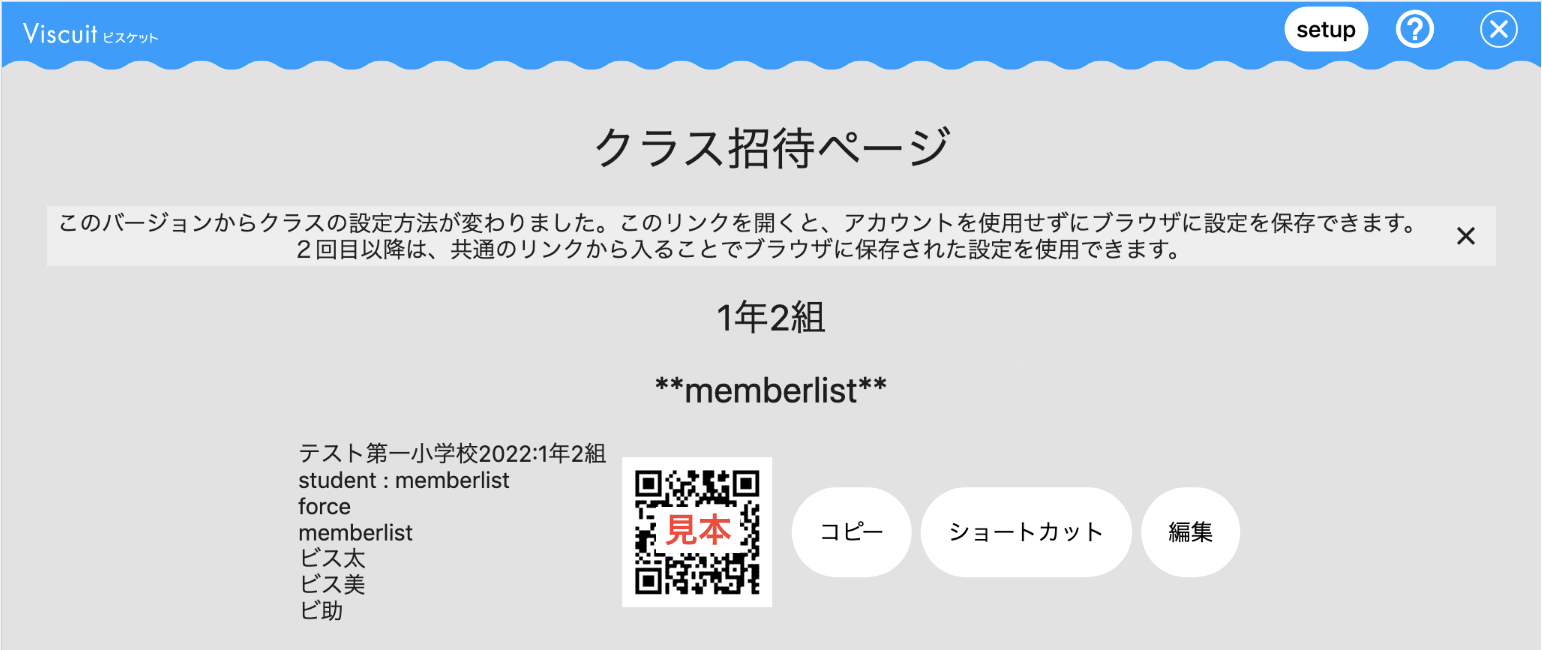Dismiss the version notice banner

point(1465,236)
